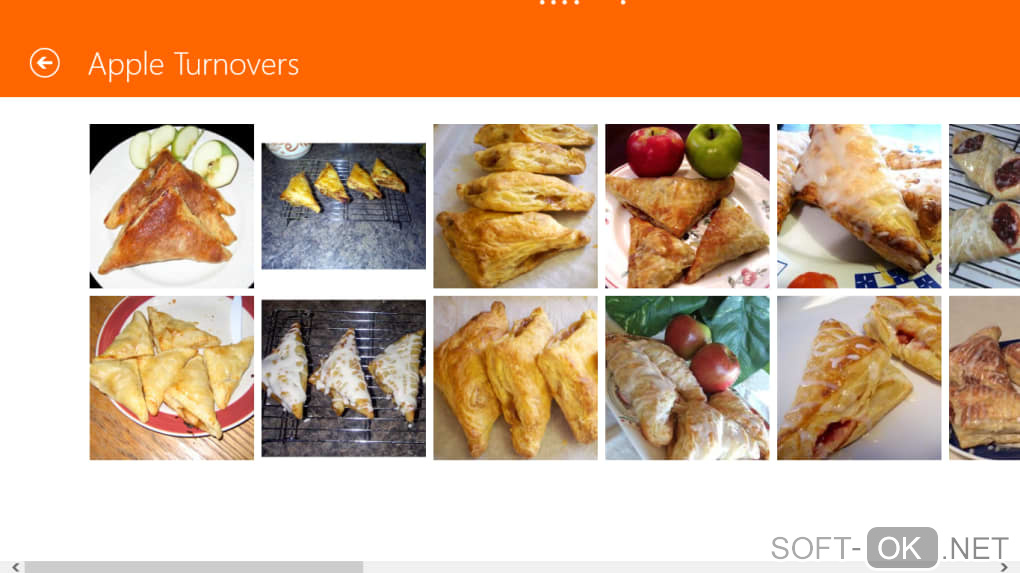Open photo of turnovers on red-rimmed plate
This screenshot has height=573, width=1020.
(172, 378)
